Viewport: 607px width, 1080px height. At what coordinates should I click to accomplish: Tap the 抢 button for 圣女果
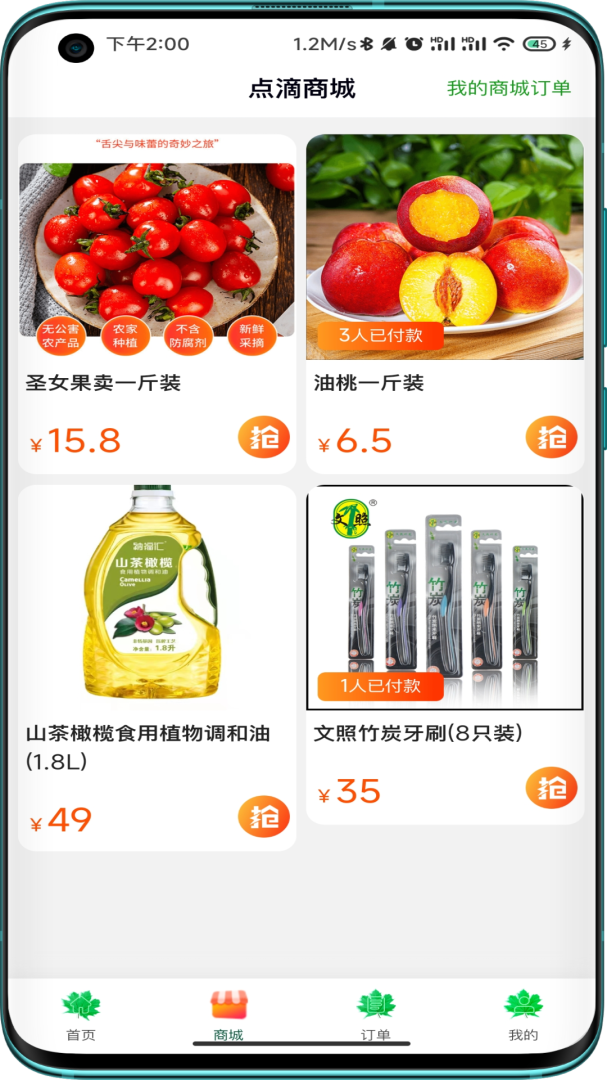tap(263, 438)
